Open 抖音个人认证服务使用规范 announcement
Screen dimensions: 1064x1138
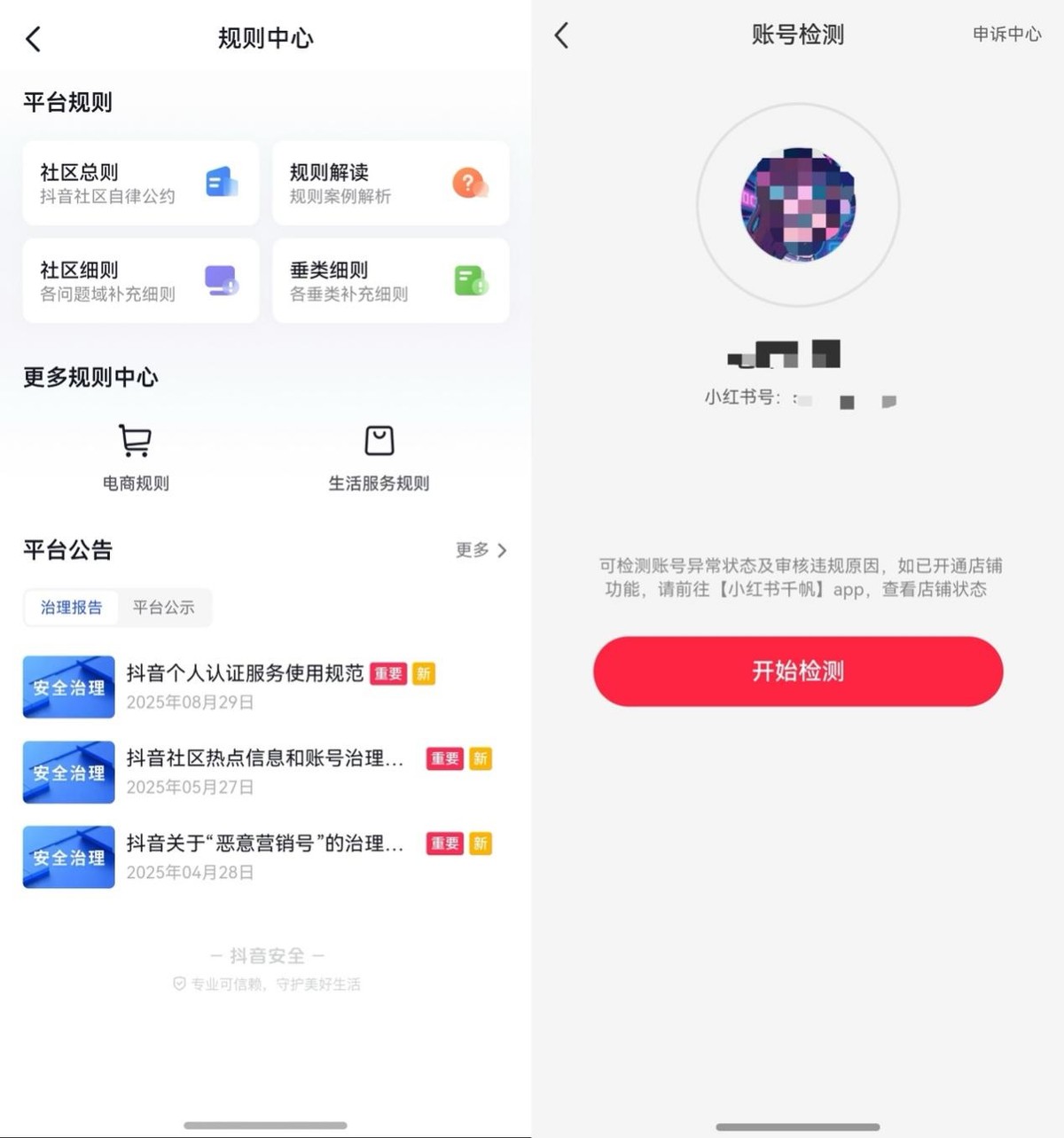point(257,687)
